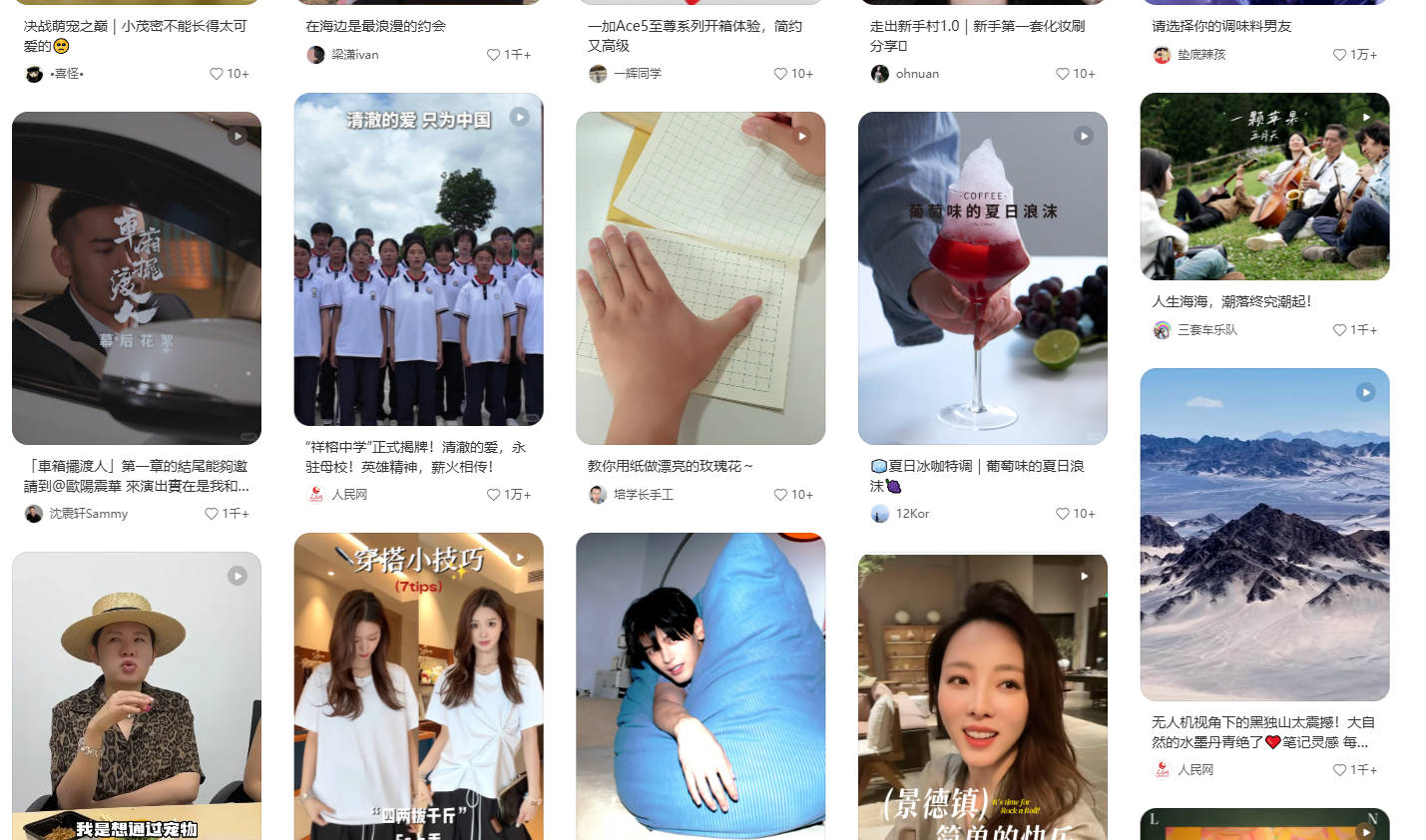This screenshot has width=1426, height=840.
Task: Open the 葡萄味的夏日浪沫 coffee video
Action: 982,277
